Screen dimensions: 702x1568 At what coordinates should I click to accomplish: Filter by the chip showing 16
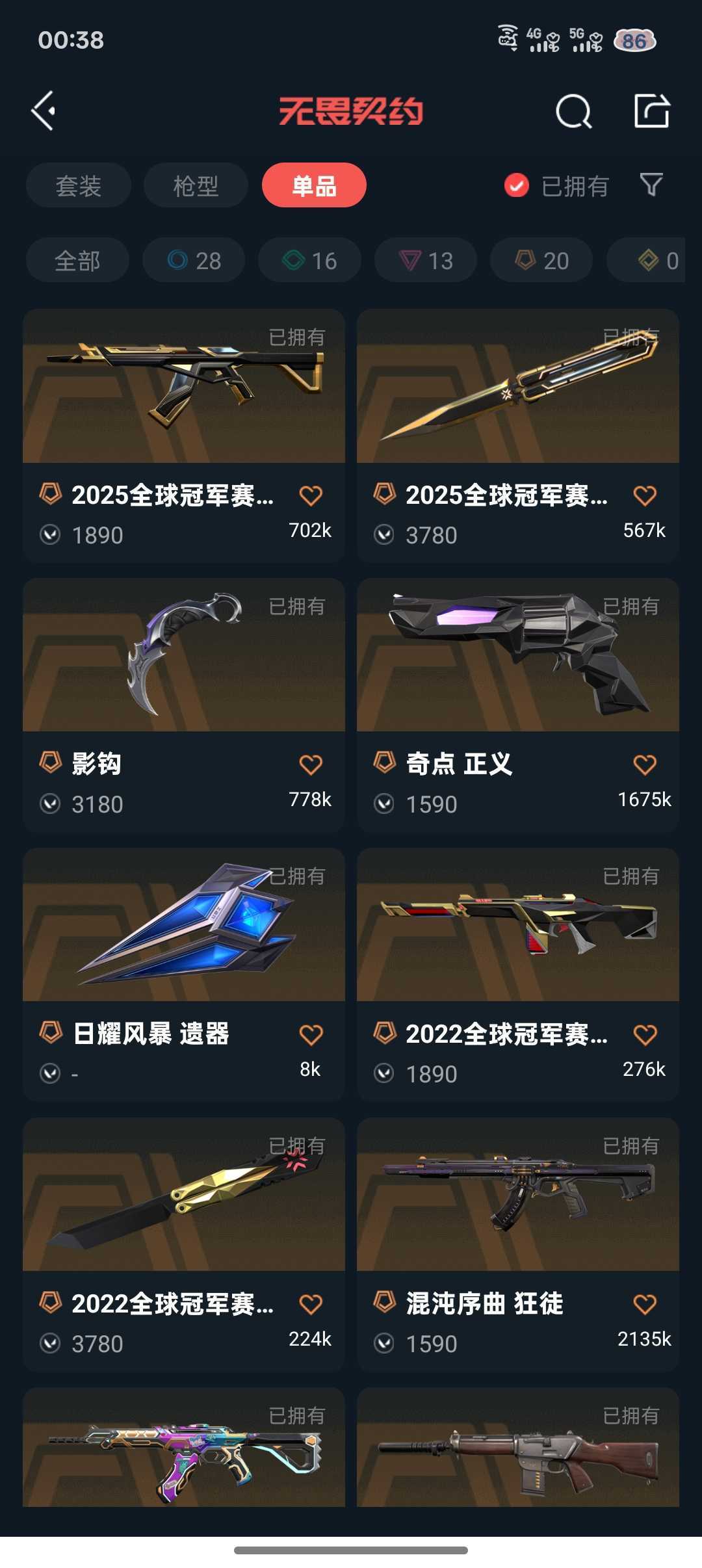309,261
